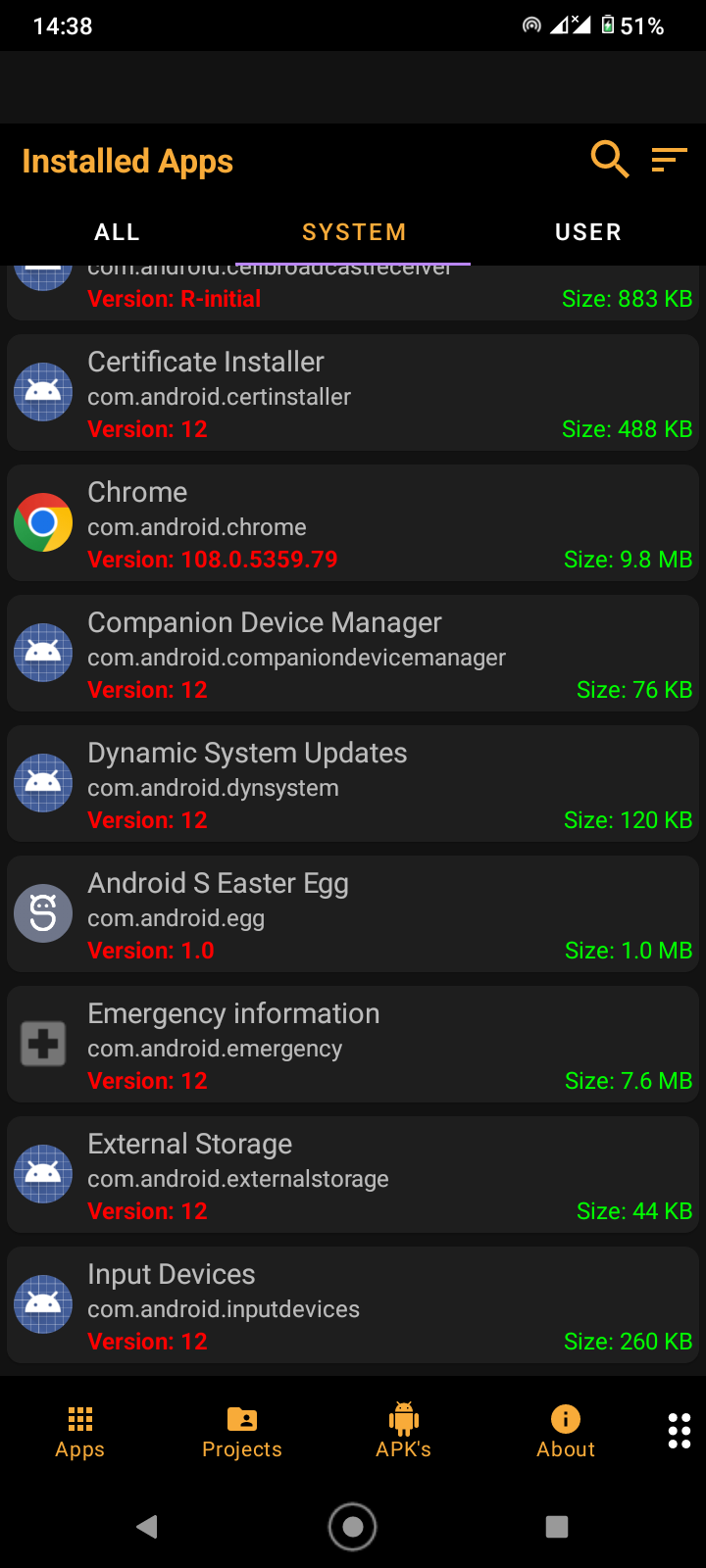Viewport: 706px width, 1568px height.
Task: Select the SYSTEM tab
Action: (353, 232)
